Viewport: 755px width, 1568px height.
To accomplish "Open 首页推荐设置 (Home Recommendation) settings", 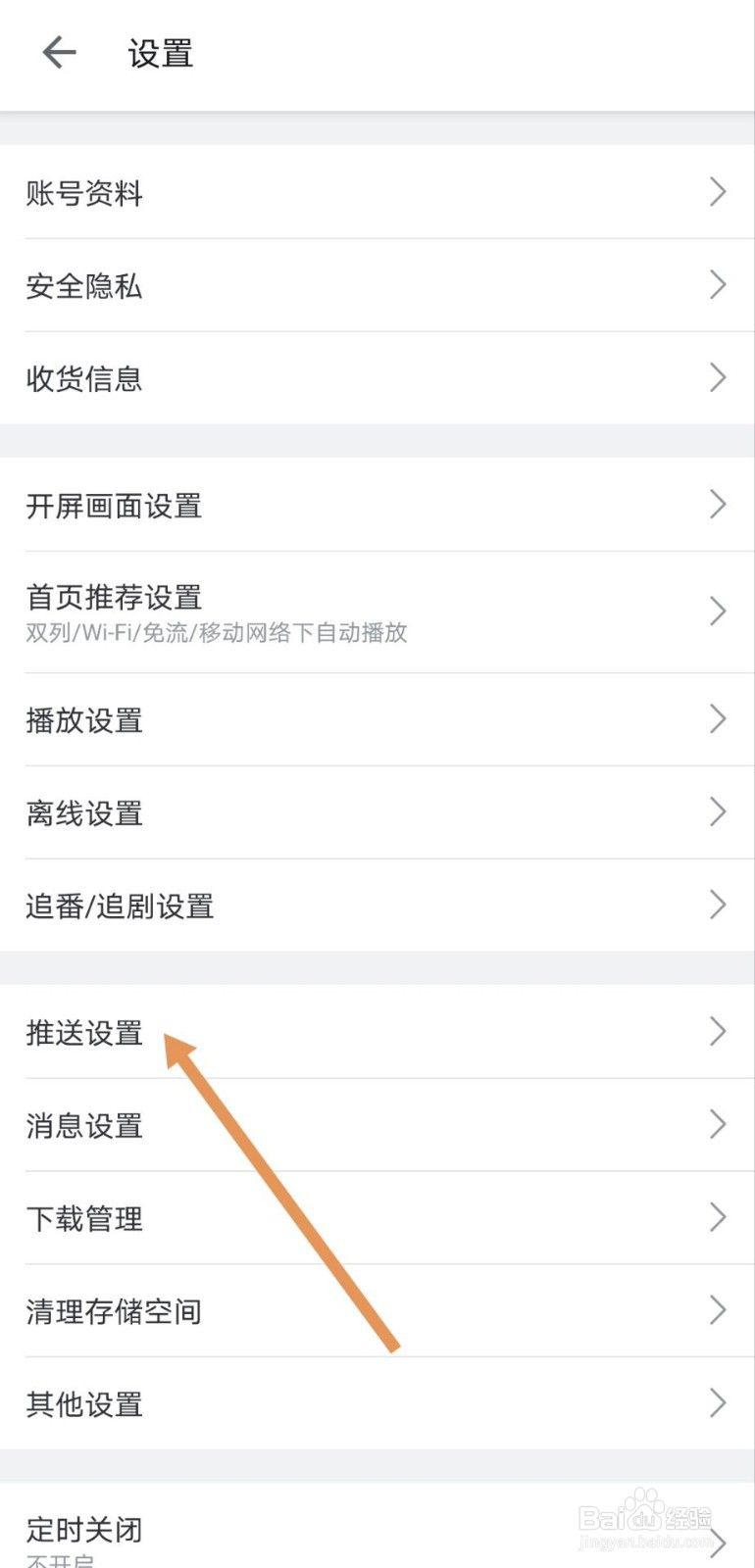I will pos(377,610).
